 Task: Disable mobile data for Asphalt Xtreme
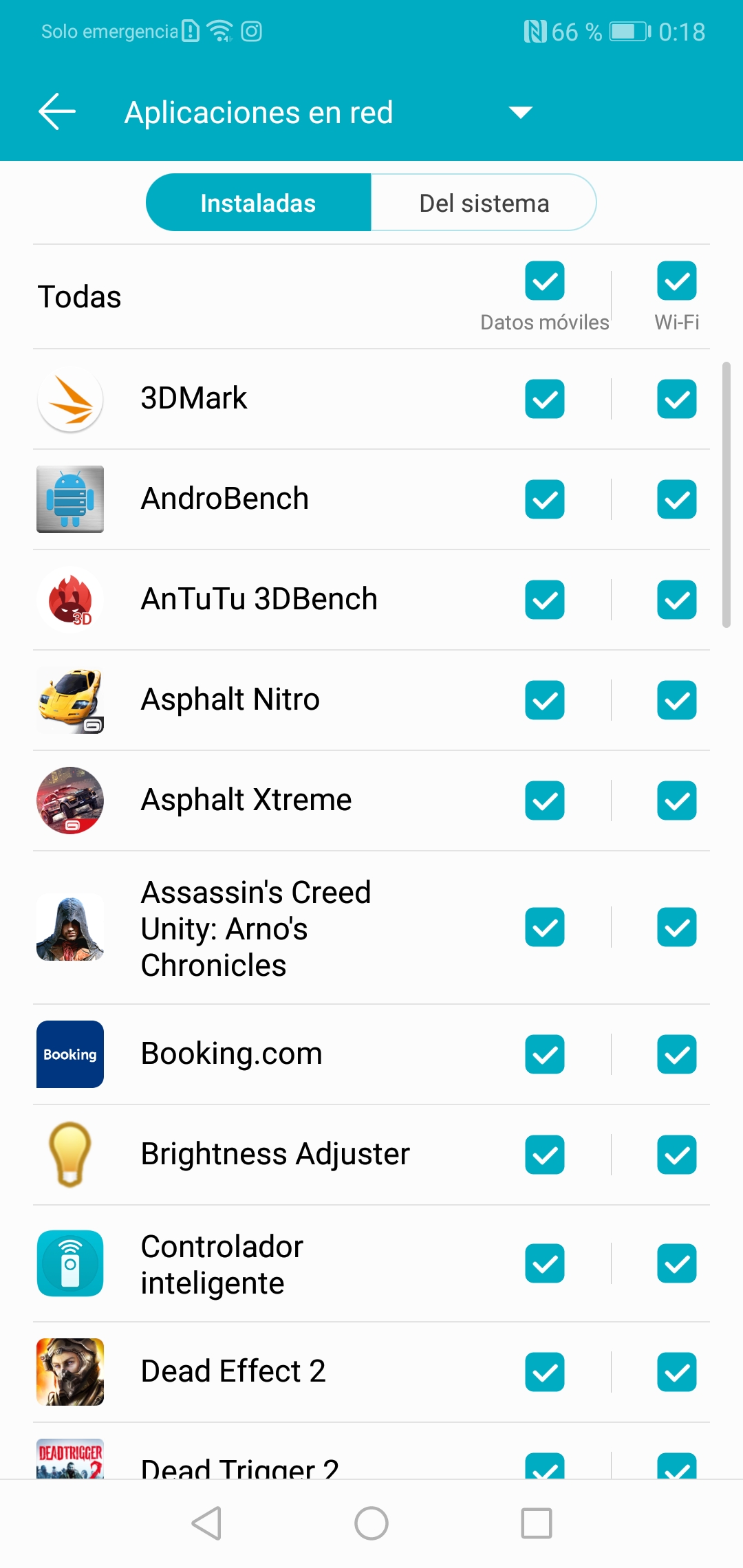[545, 801]
